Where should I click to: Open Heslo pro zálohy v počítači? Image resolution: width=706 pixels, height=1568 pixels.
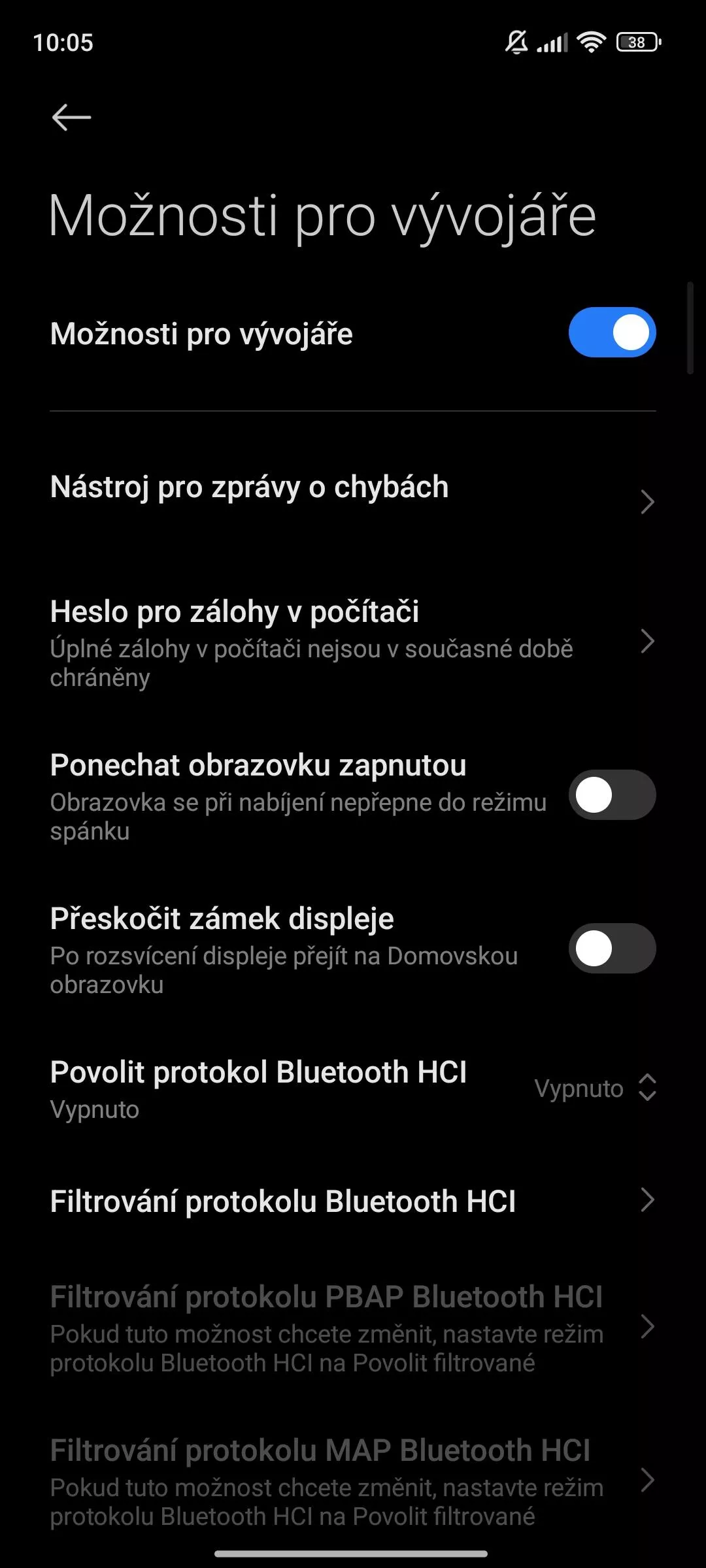click(x=353, y=642)
